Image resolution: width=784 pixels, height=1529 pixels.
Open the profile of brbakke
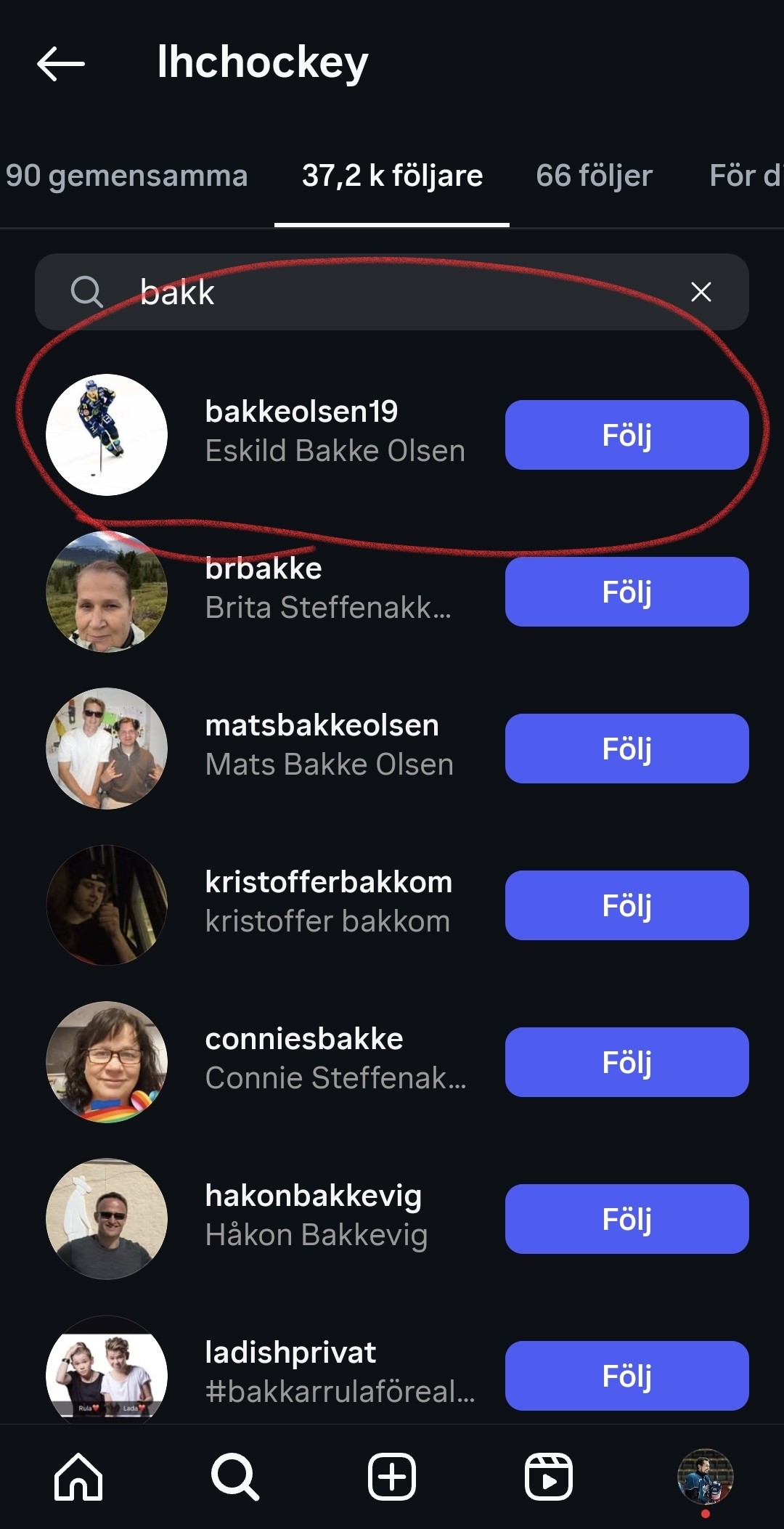pos(263,568)
